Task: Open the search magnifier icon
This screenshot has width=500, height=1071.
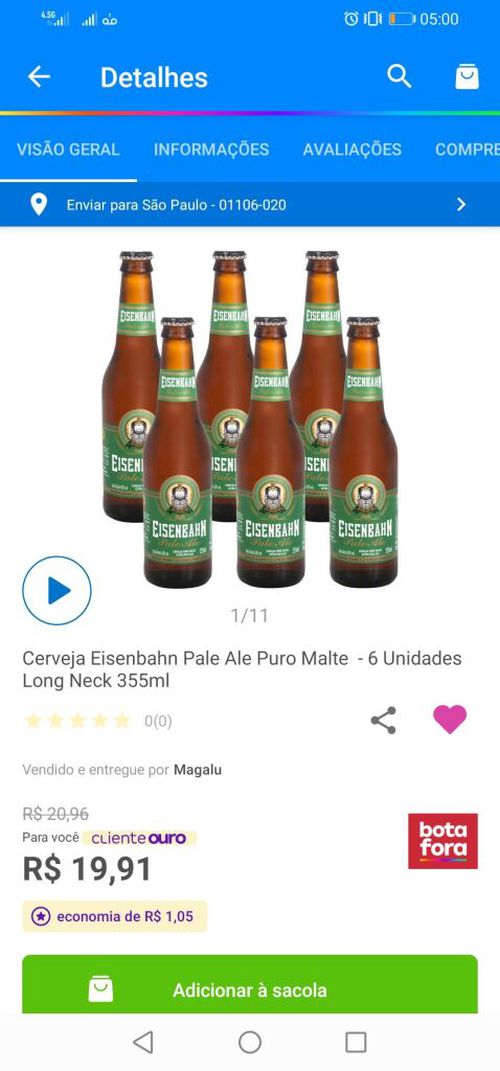Action: pos(400,76)
